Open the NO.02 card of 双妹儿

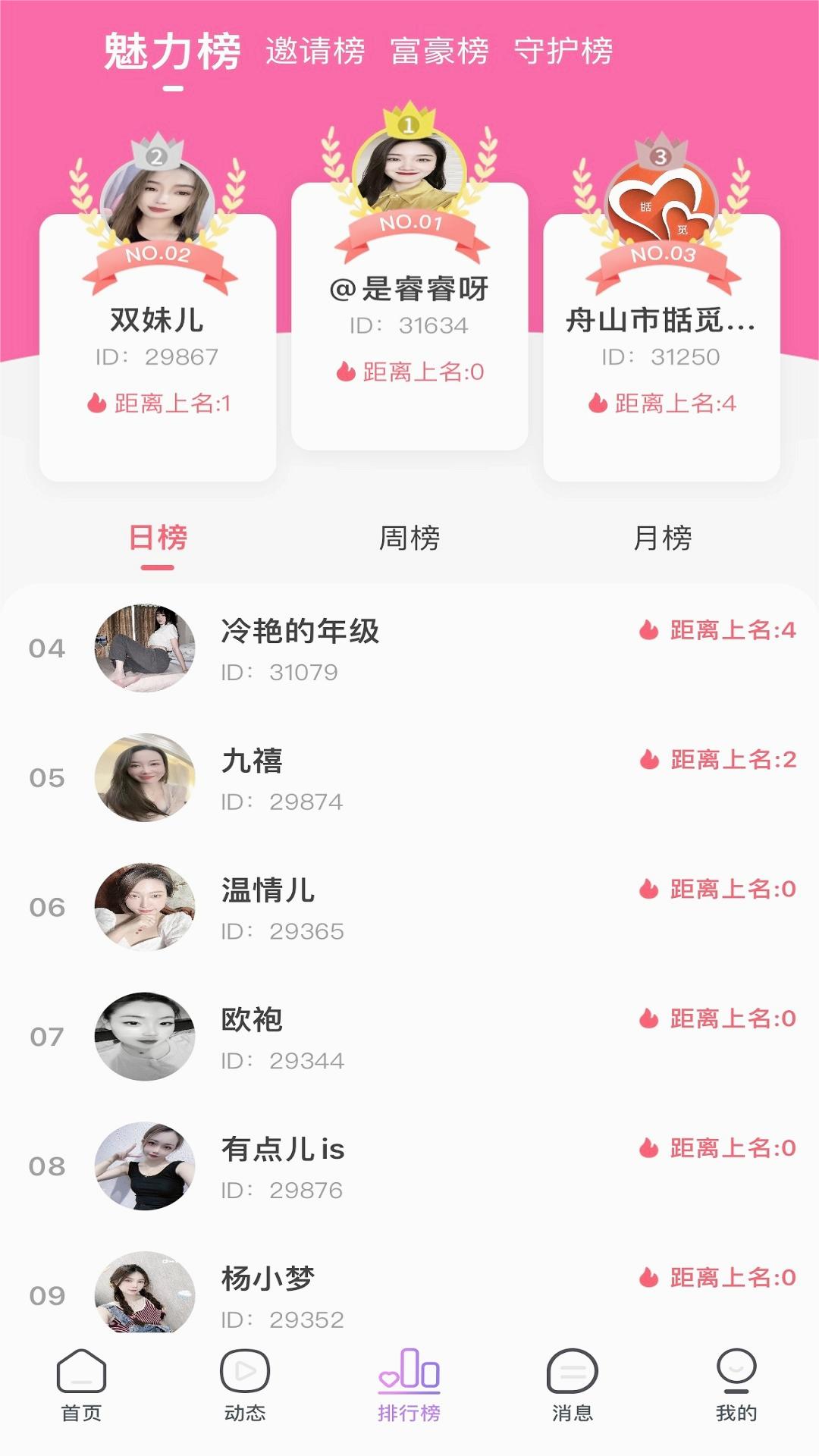(x=158, y=349)
